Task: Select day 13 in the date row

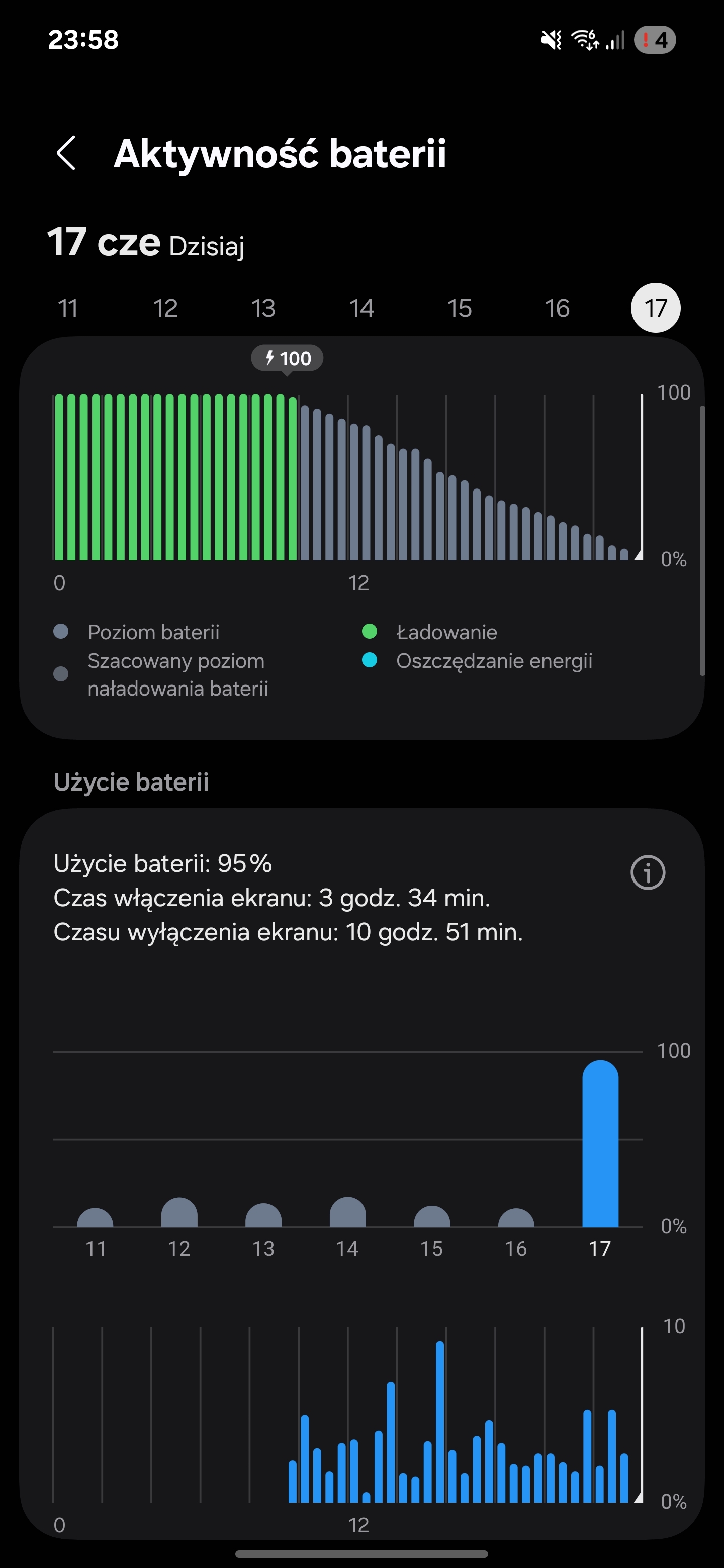Action: pos(263,308)
